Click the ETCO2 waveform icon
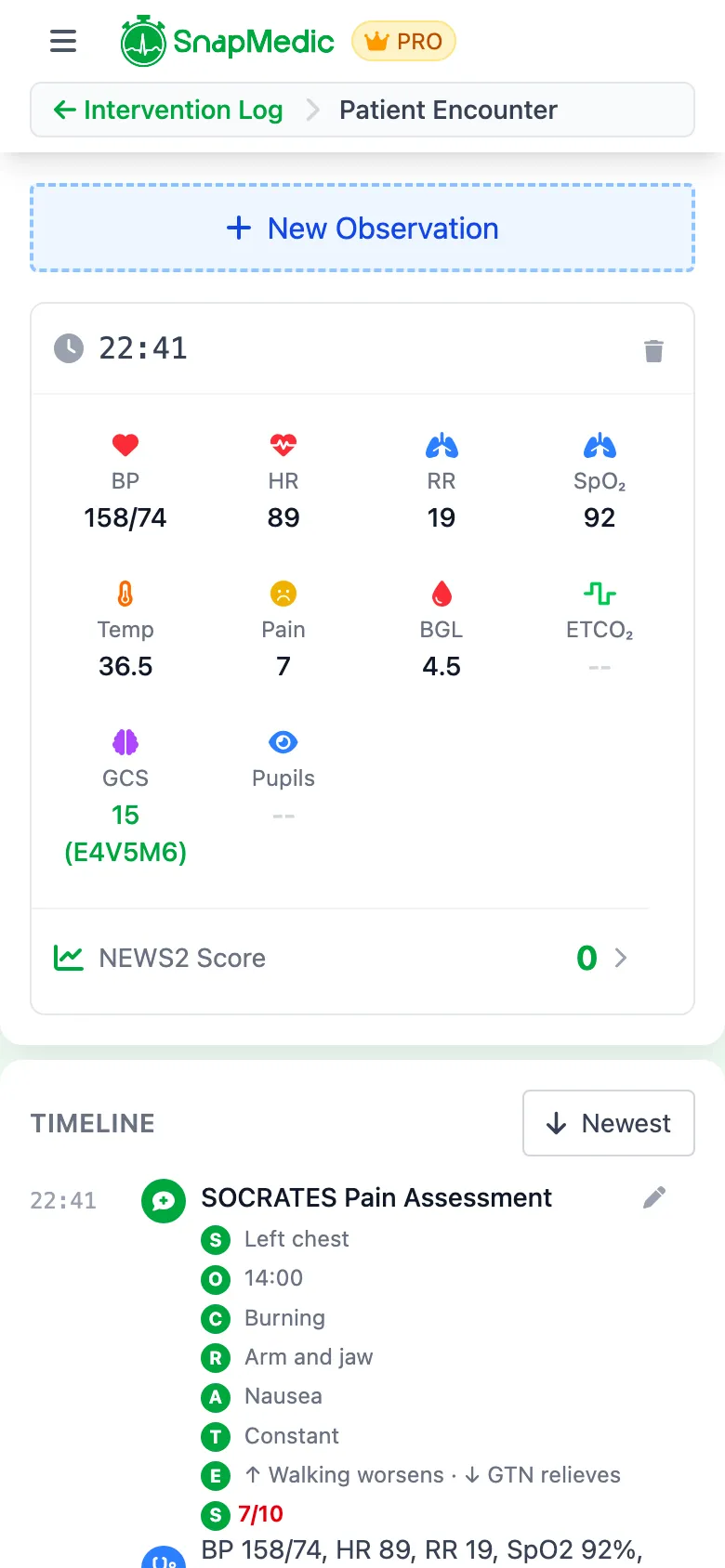This screenshot has width=725, height=1568. point(599,593)
